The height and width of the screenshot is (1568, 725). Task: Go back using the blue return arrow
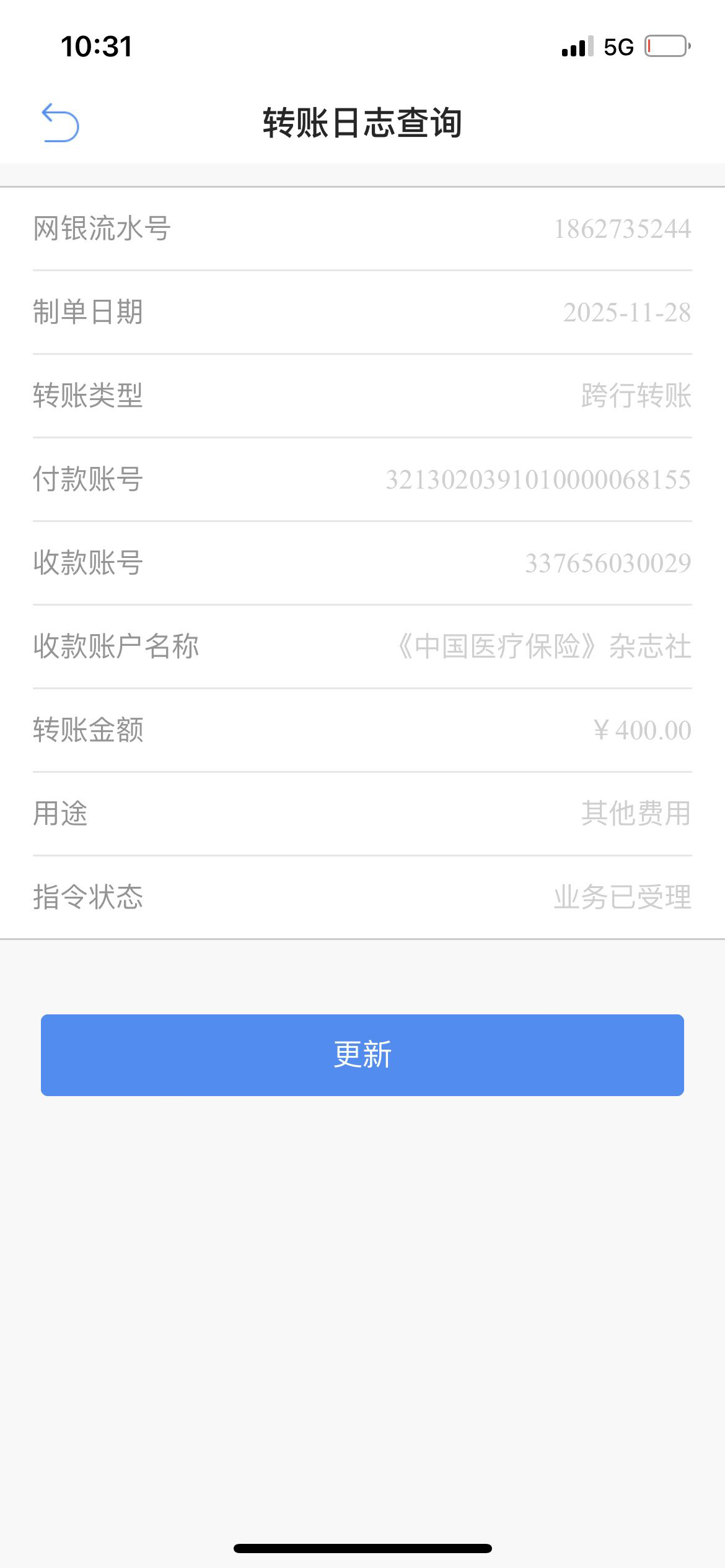click(x=60, y=123)
